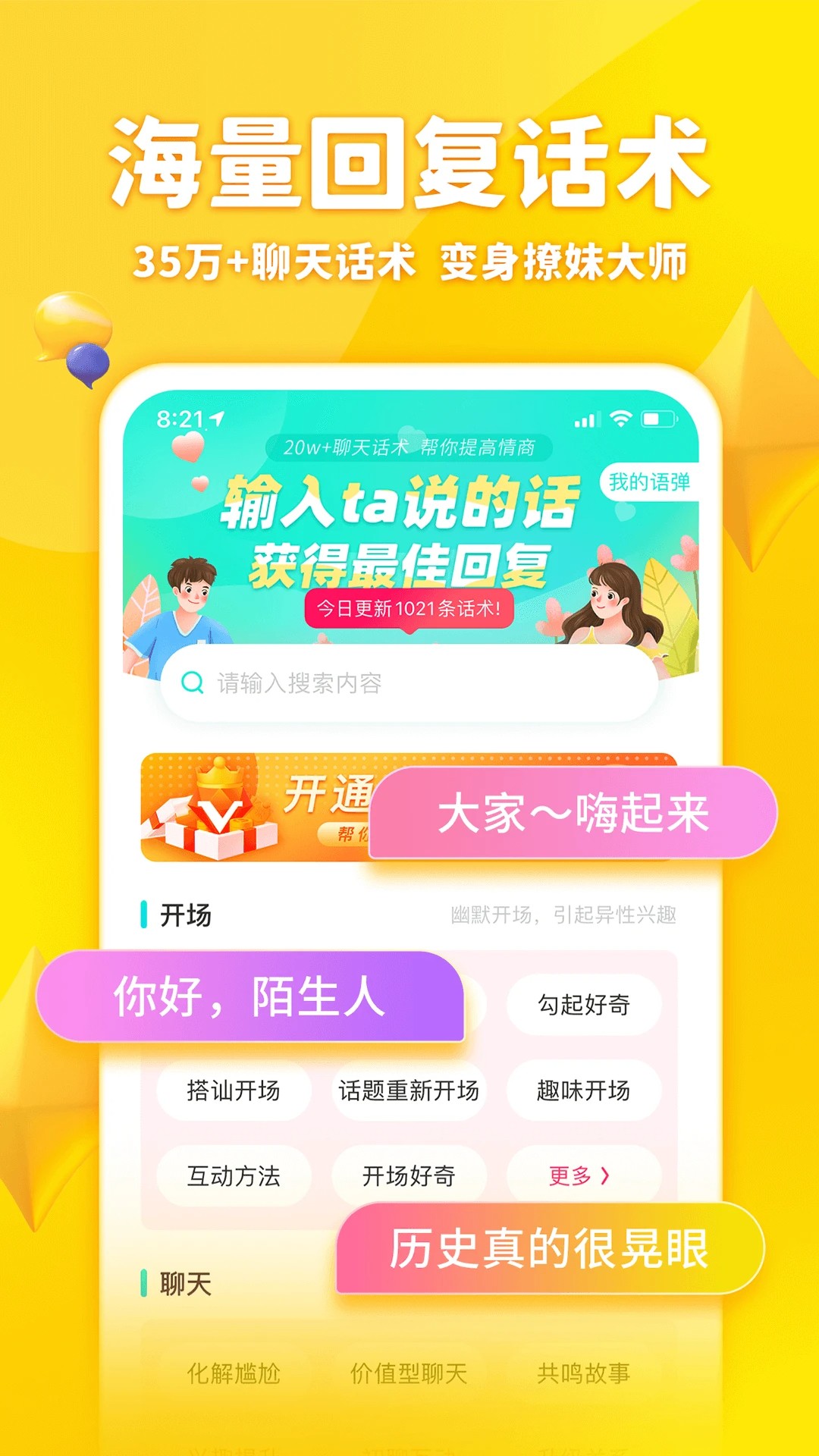Open the 开场好奇 category

(x=408, y=1178)
